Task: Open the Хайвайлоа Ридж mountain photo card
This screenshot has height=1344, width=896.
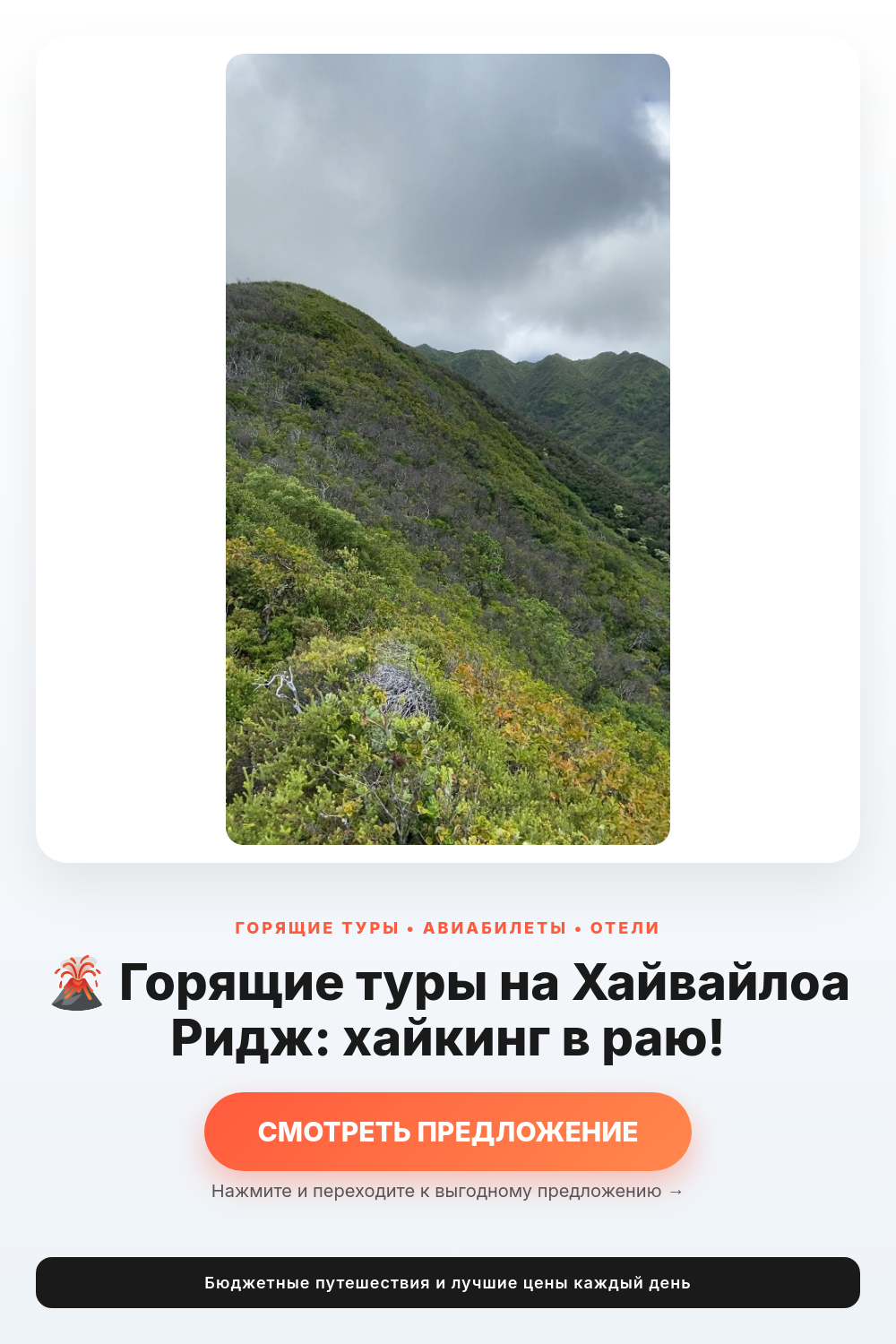Action: pos(448,449)
